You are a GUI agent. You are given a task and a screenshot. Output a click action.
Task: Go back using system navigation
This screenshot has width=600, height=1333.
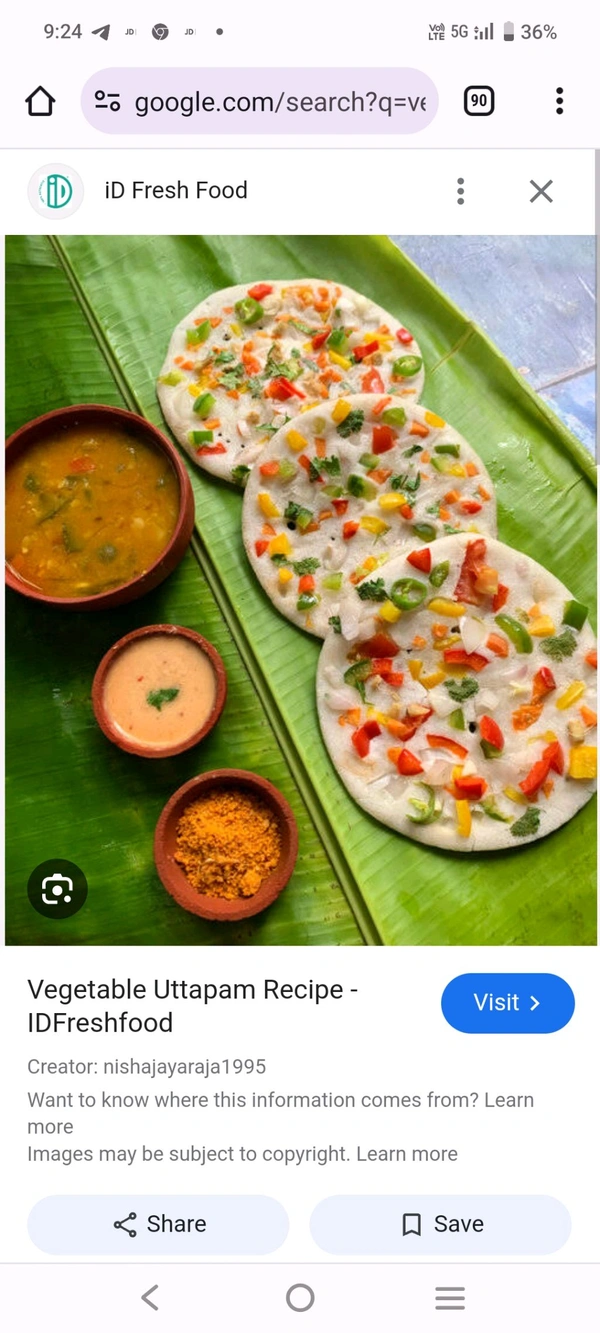click(150, 1298)
